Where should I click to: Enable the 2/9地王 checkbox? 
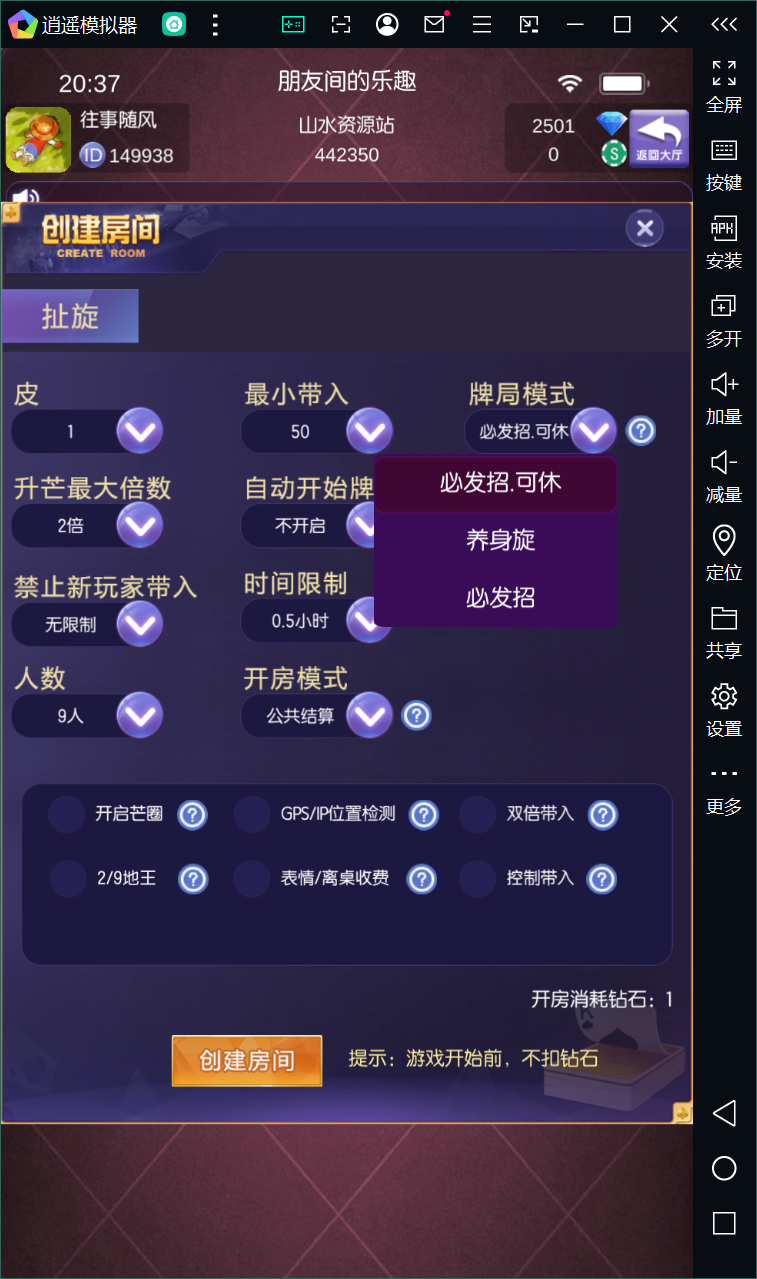click(67, 879)
